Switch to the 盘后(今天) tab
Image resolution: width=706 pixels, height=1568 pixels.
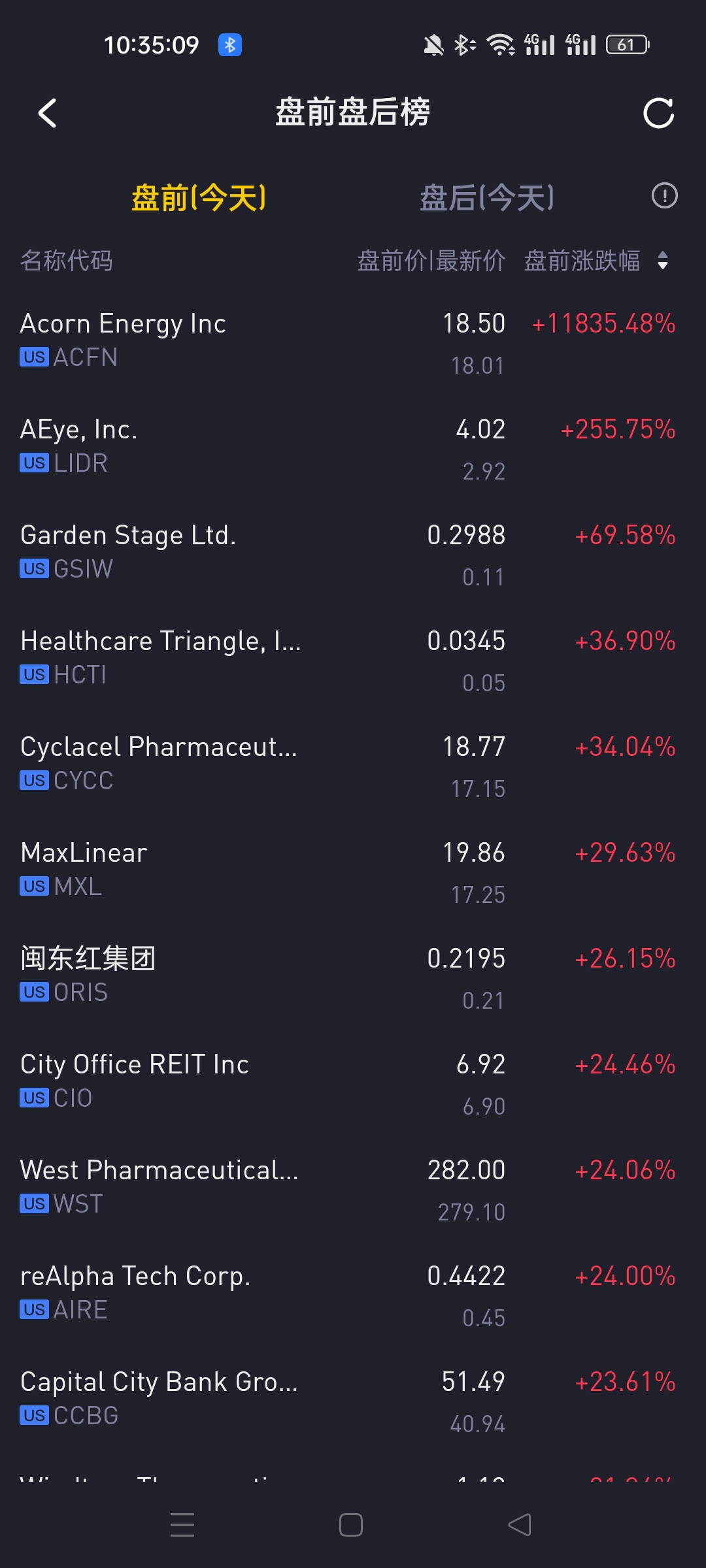click(x=487, y=197)
